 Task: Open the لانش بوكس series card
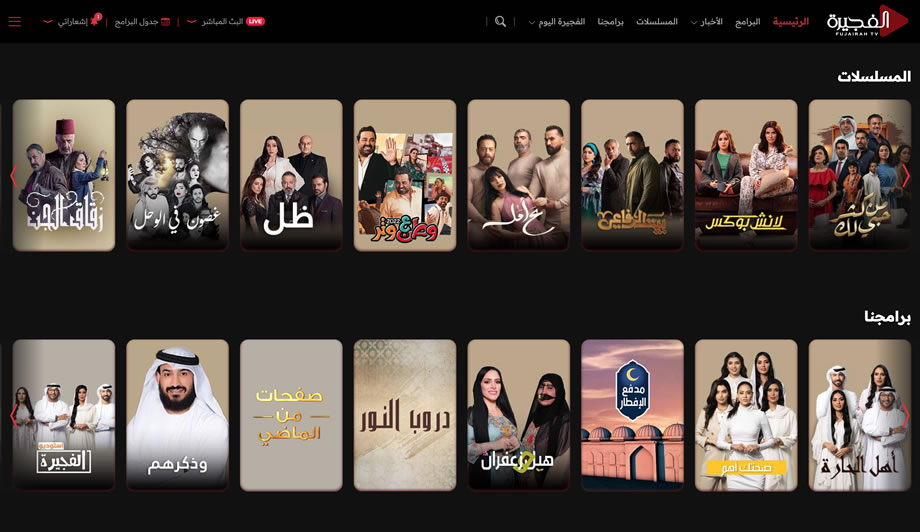click(x=746, y=174)
